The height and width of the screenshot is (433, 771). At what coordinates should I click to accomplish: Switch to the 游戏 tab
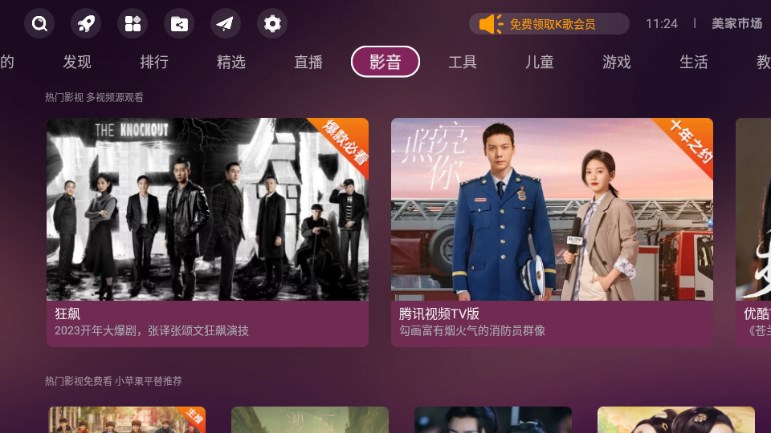tap(616, 62)
